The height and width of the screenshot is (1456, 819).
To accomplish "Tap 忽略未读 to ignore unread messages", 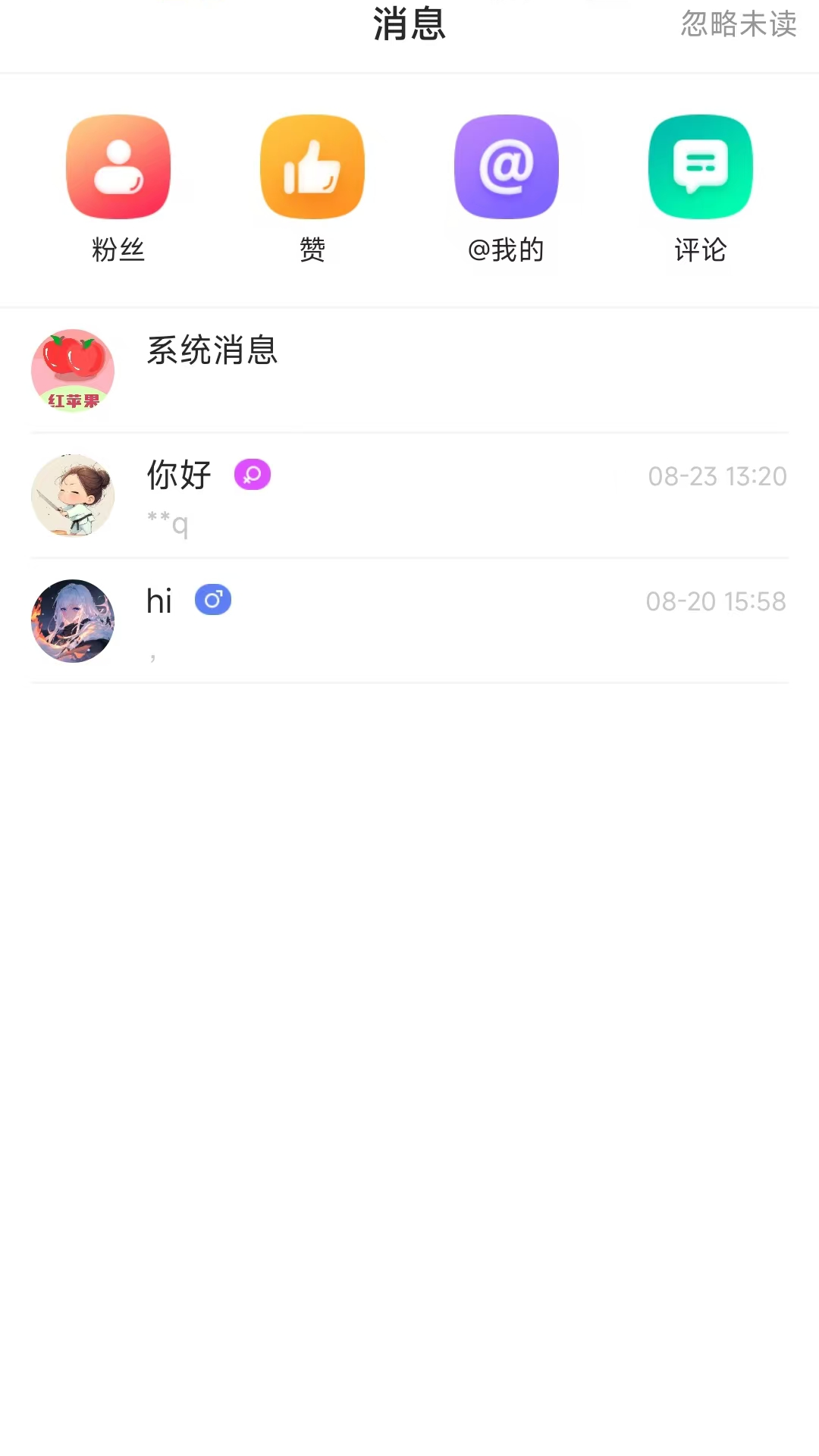I will pyautogui.click(x=738, y=24).
